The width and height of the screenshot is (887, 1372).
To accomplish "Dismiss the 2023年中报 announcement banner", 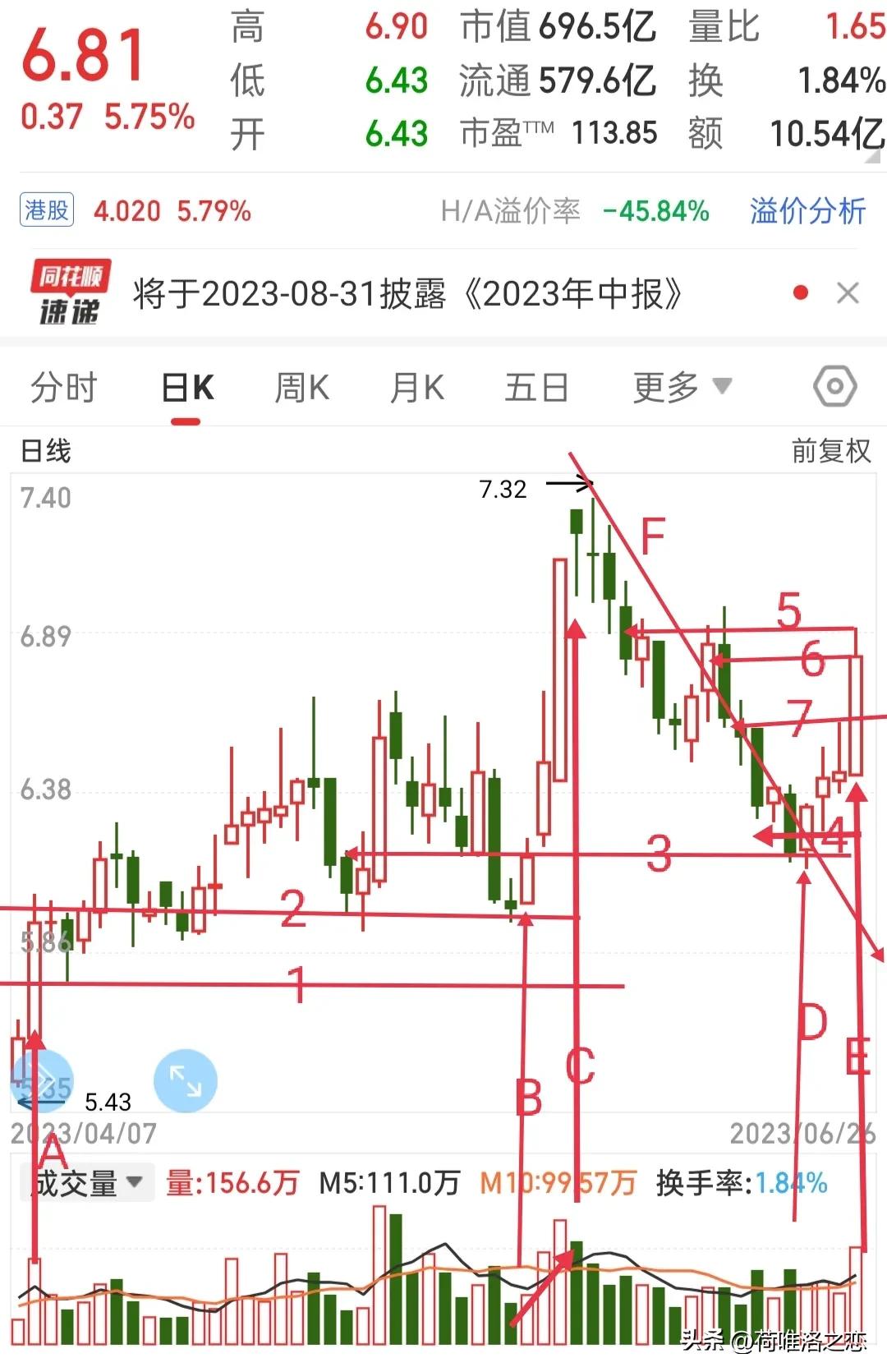I will point(848,294).
